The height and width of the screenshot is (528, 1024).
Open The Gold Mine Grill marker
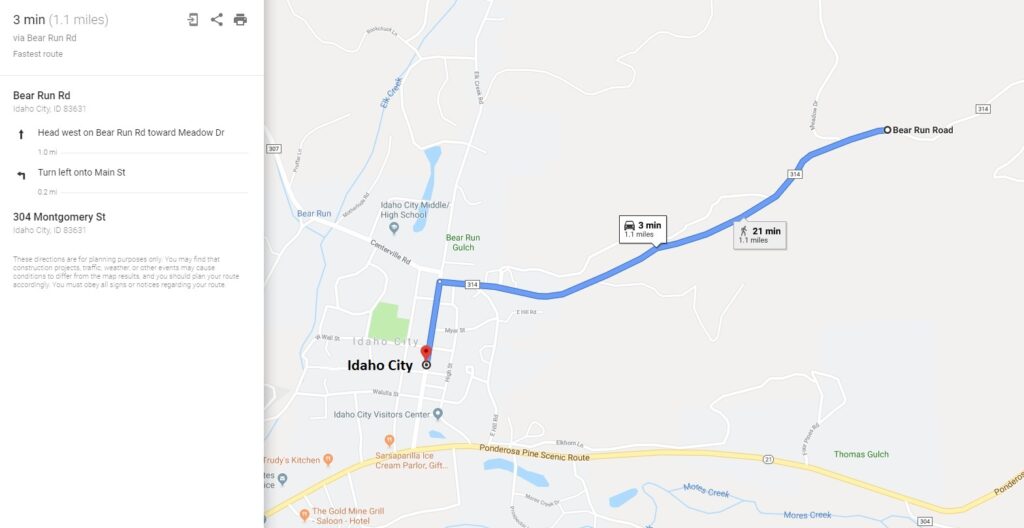[305, 516]
